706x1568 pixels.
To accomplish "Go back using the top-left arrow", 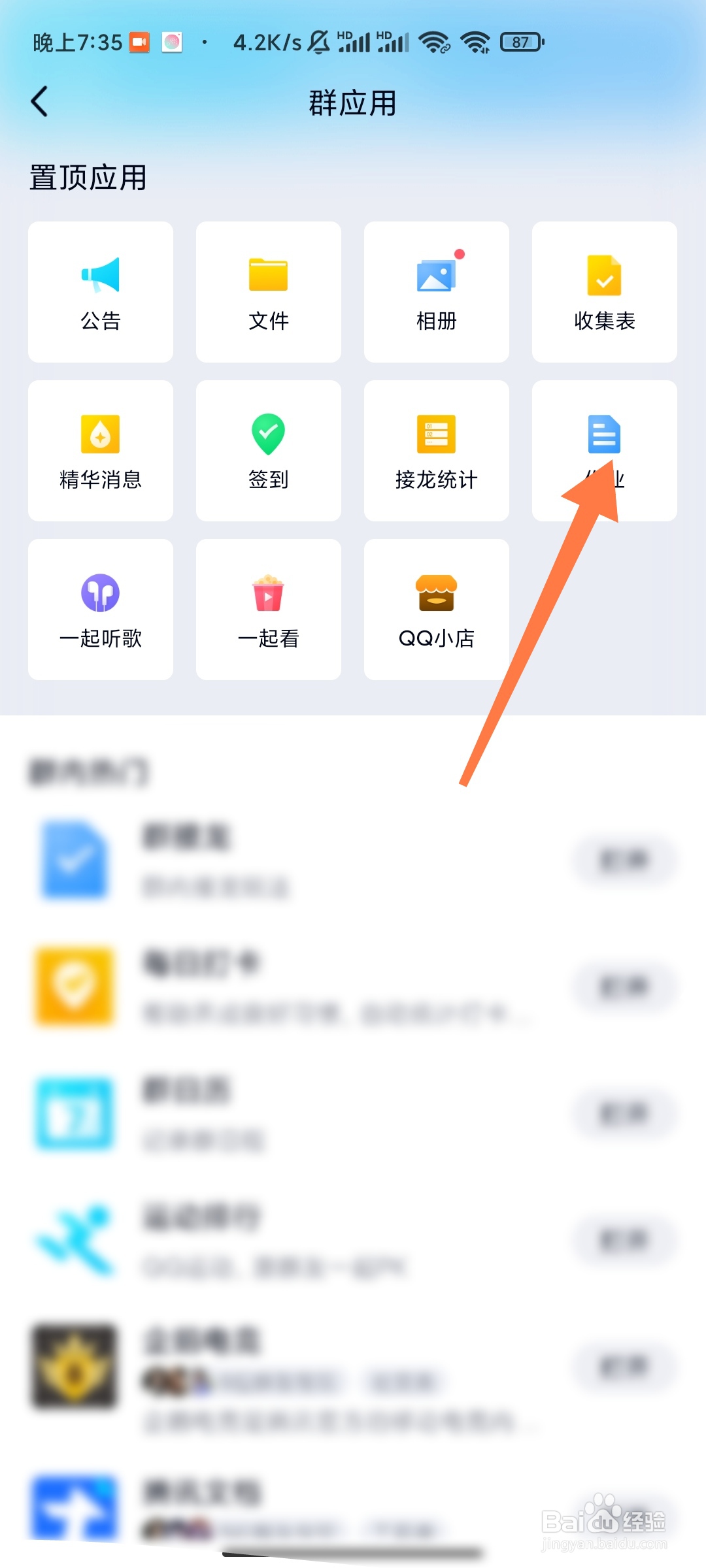I will point(39,101).
